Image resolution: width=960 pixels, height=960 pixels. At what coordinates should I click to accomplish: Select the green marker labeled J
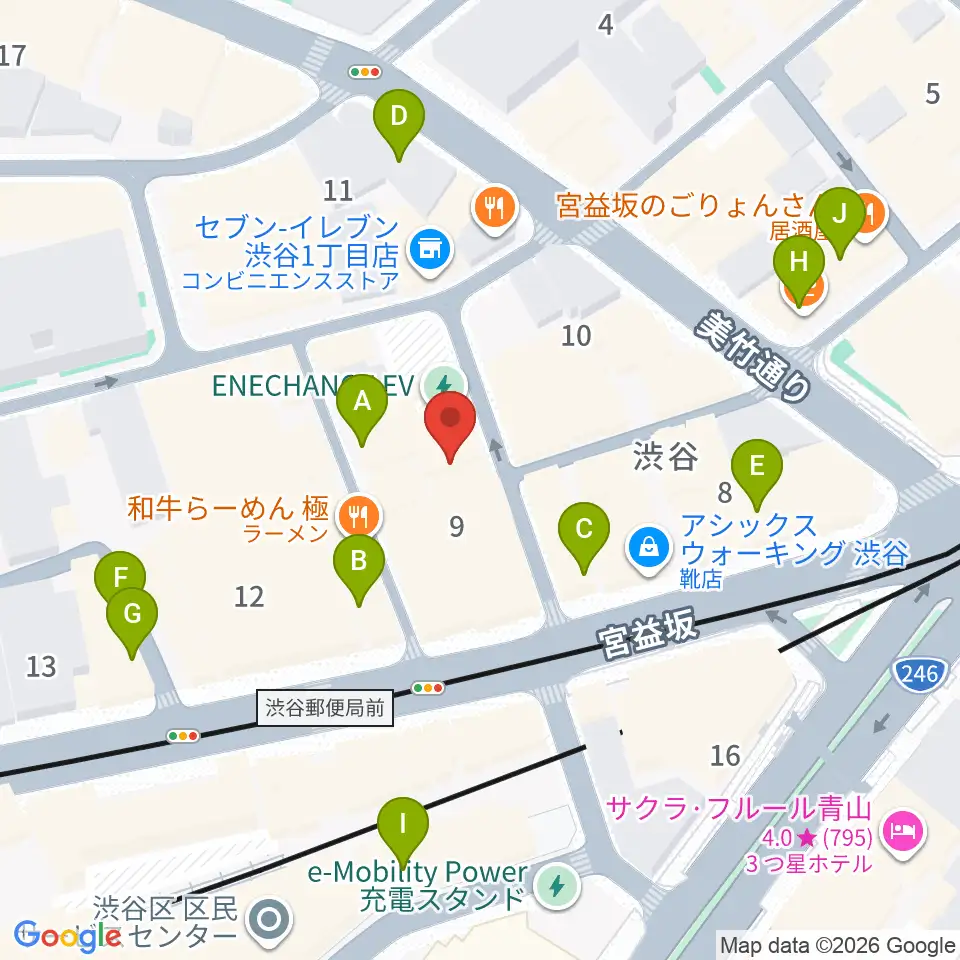pyautogui.click(x=839, y=222)
